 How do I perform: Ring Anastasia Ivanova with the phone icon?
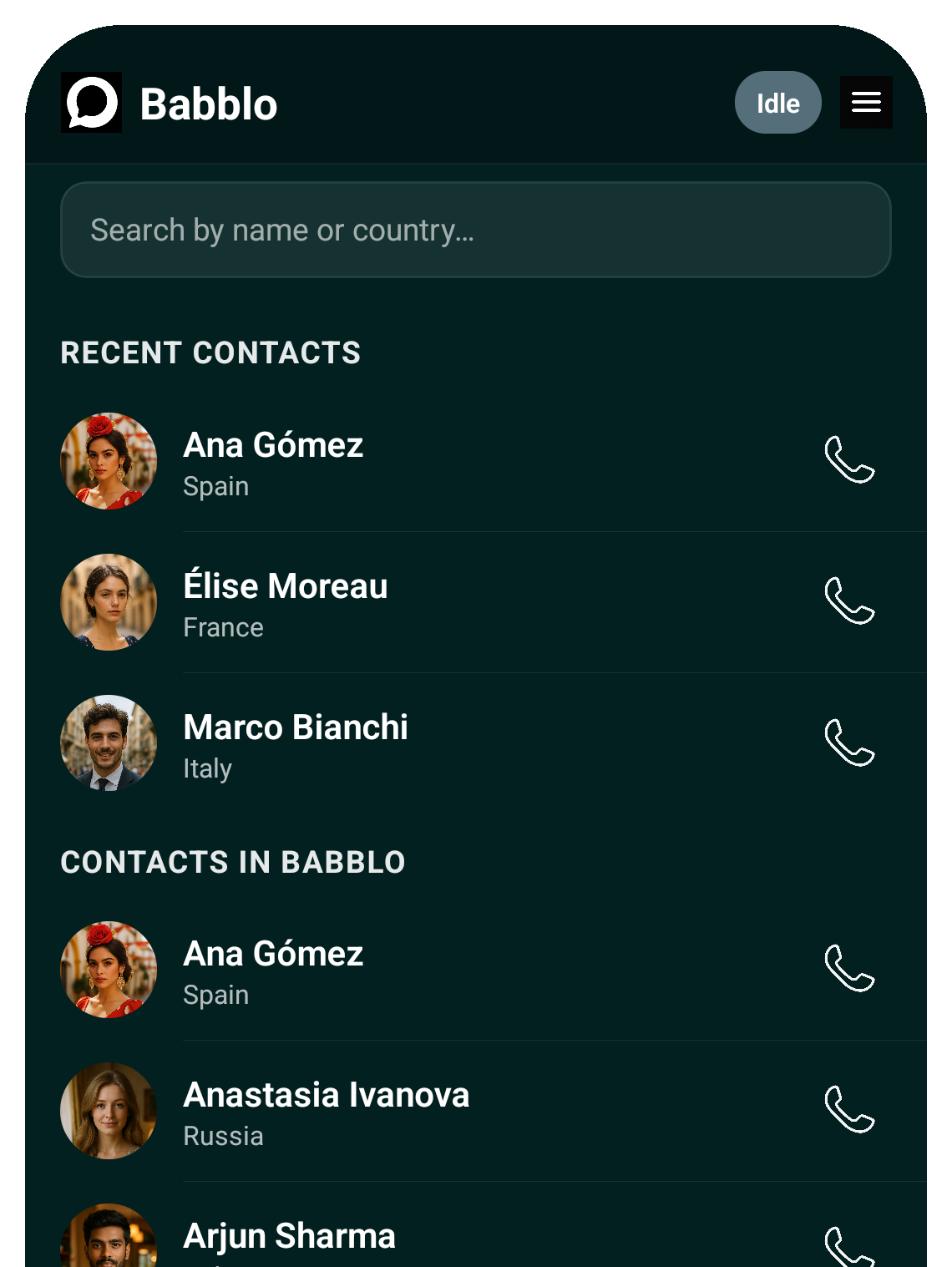[849, 1109]
